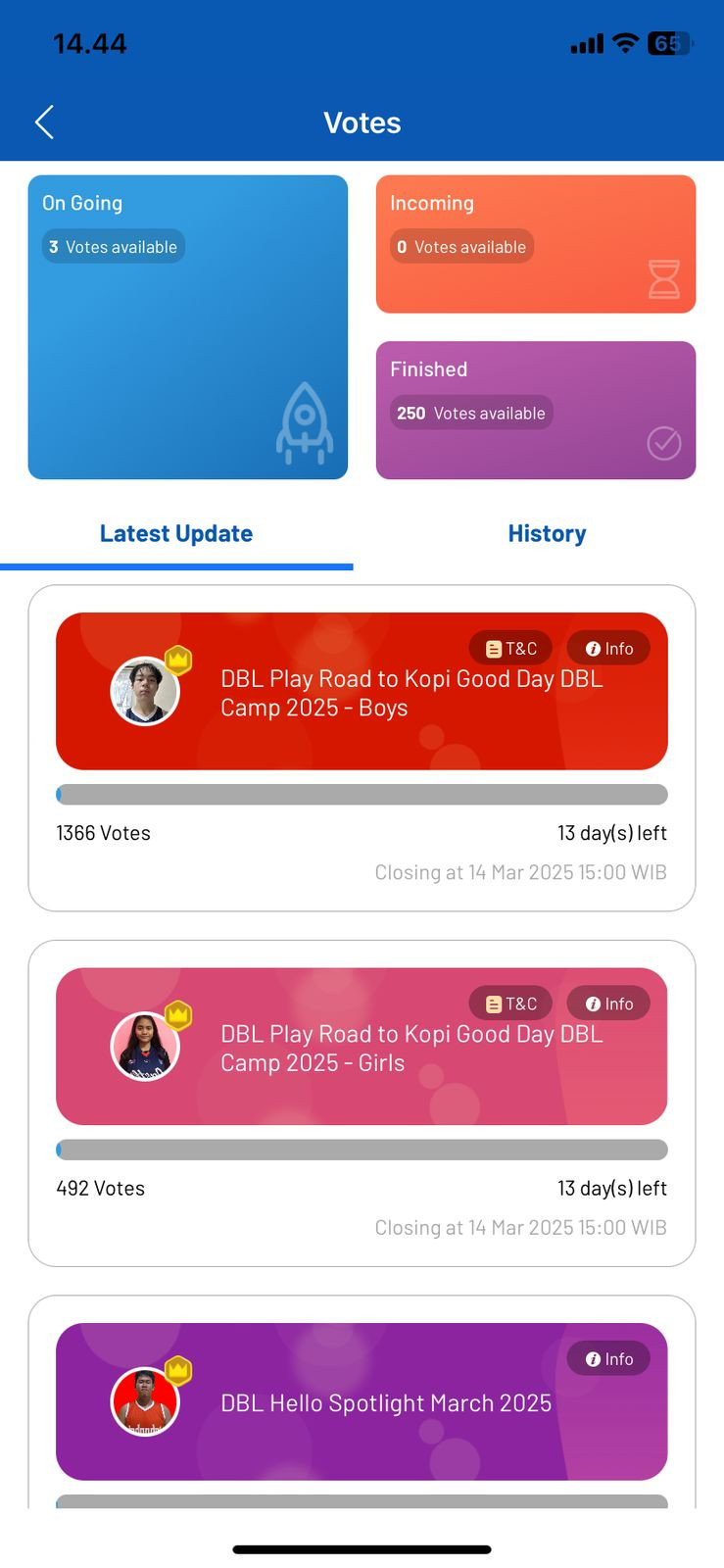Open the On Going votes card
Viewport: 724px width, 1568px height.
point(187,326)
